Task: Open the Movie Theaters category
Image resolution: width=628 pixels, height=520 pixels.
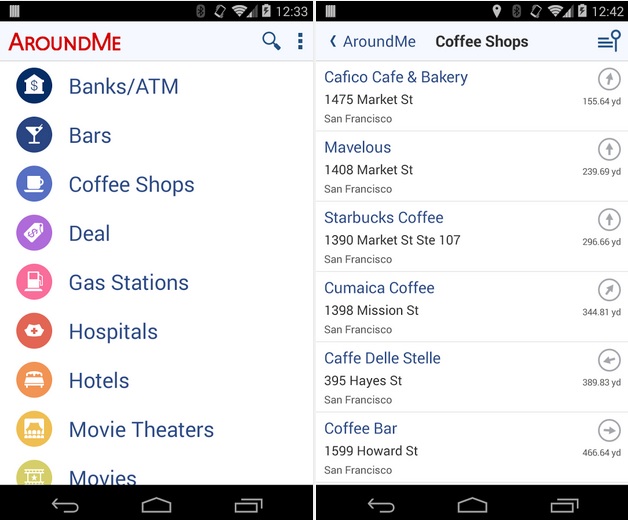Action: [x=141, y=430]
